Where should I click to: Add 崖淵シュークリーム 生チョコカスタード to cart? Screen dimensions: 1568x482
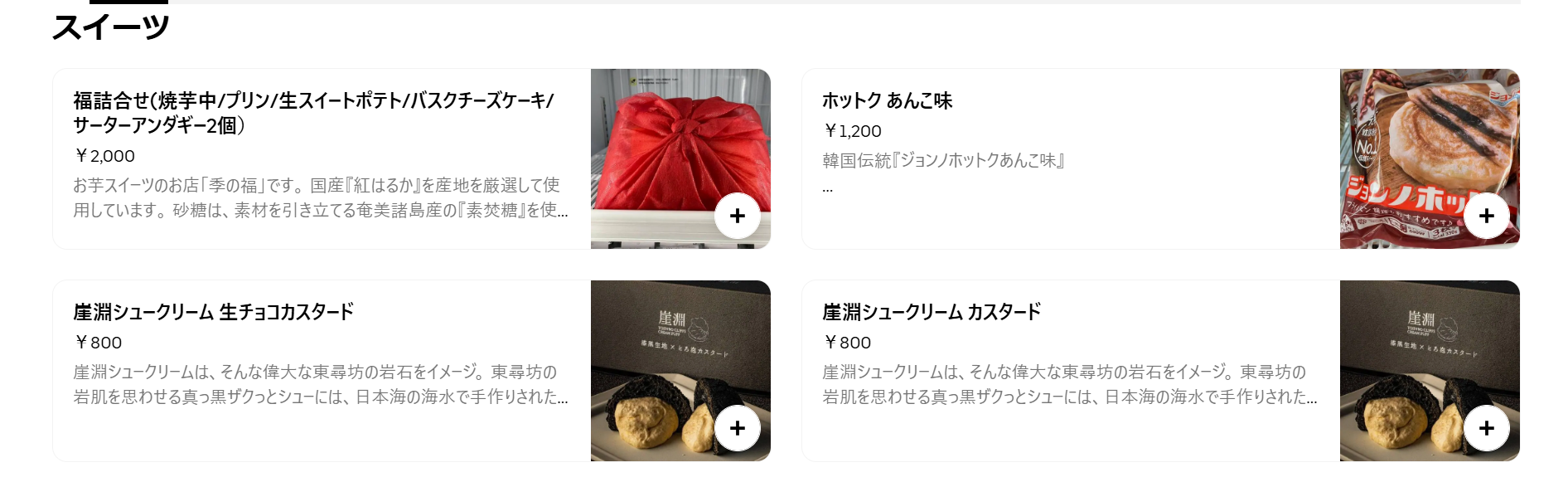pyautogui.click(x=738, y=428)
